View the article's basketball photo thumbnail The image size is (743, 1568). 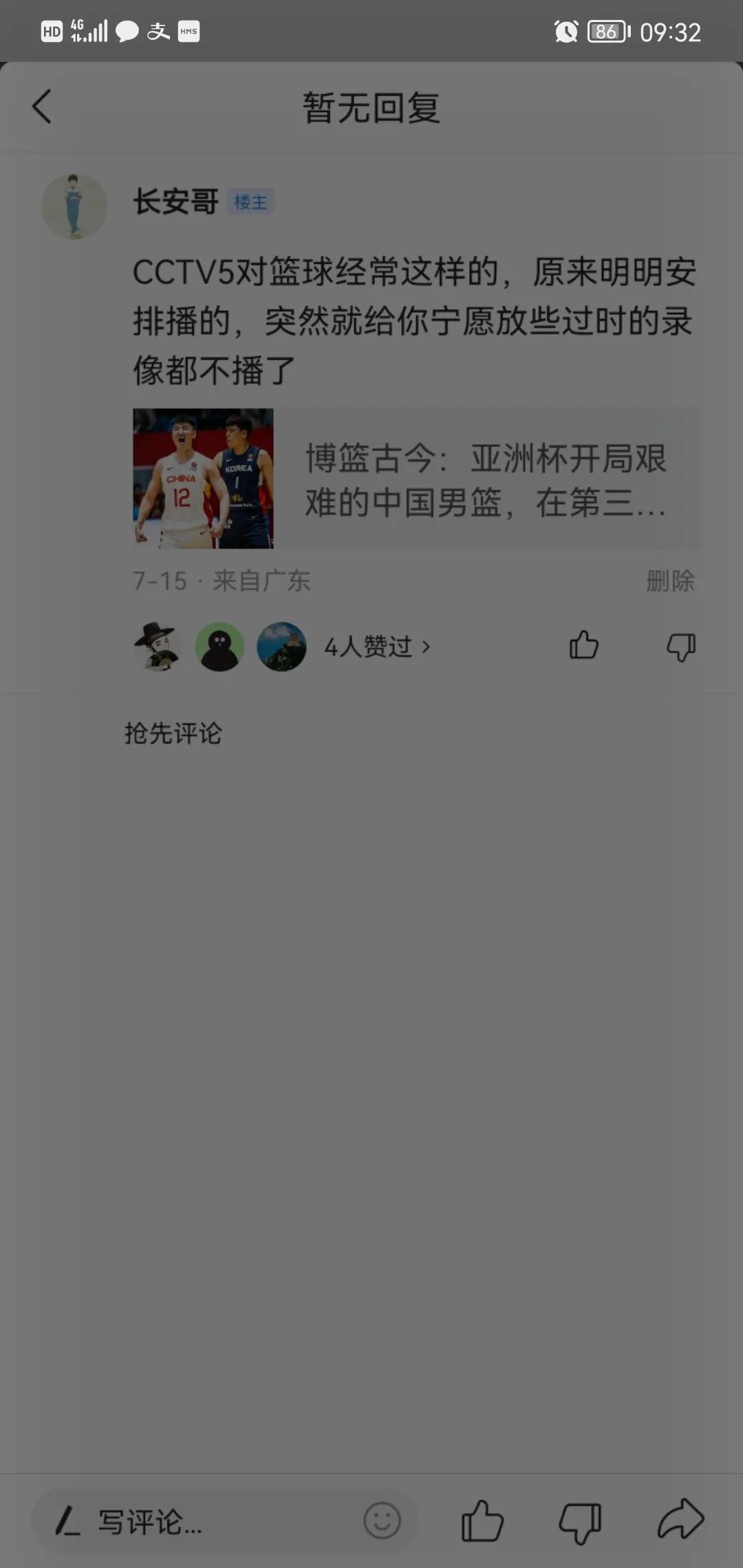pyautogui.click(x=202, y=479)
